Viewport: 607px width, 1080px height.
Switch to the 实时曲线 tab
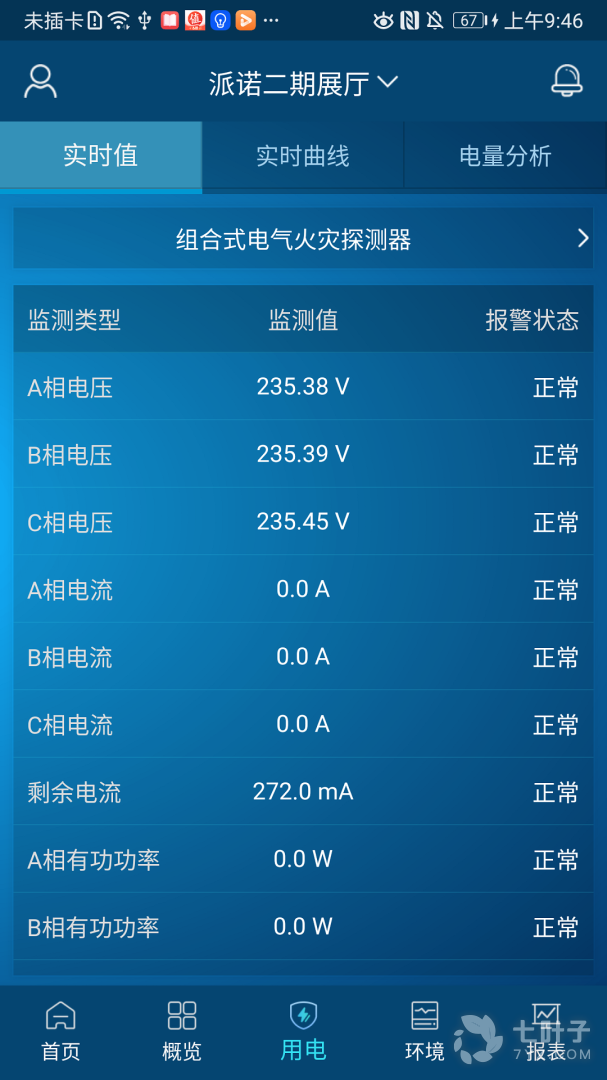[x=303, y=156]
